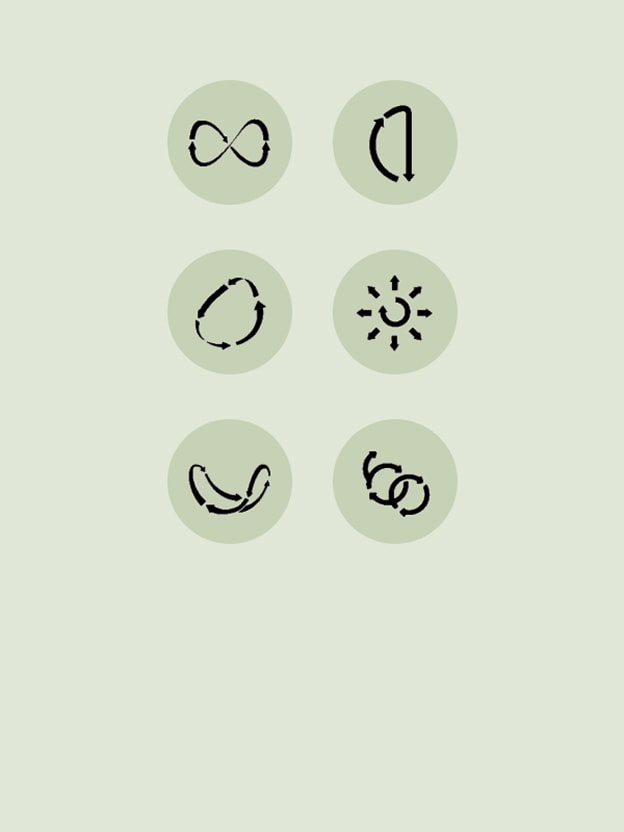The width and height of the screenshot is (624, 832).
Task: Choose the crescent-shaped arrow pattern
Action: pyautogui.click(x=229, y=482)
